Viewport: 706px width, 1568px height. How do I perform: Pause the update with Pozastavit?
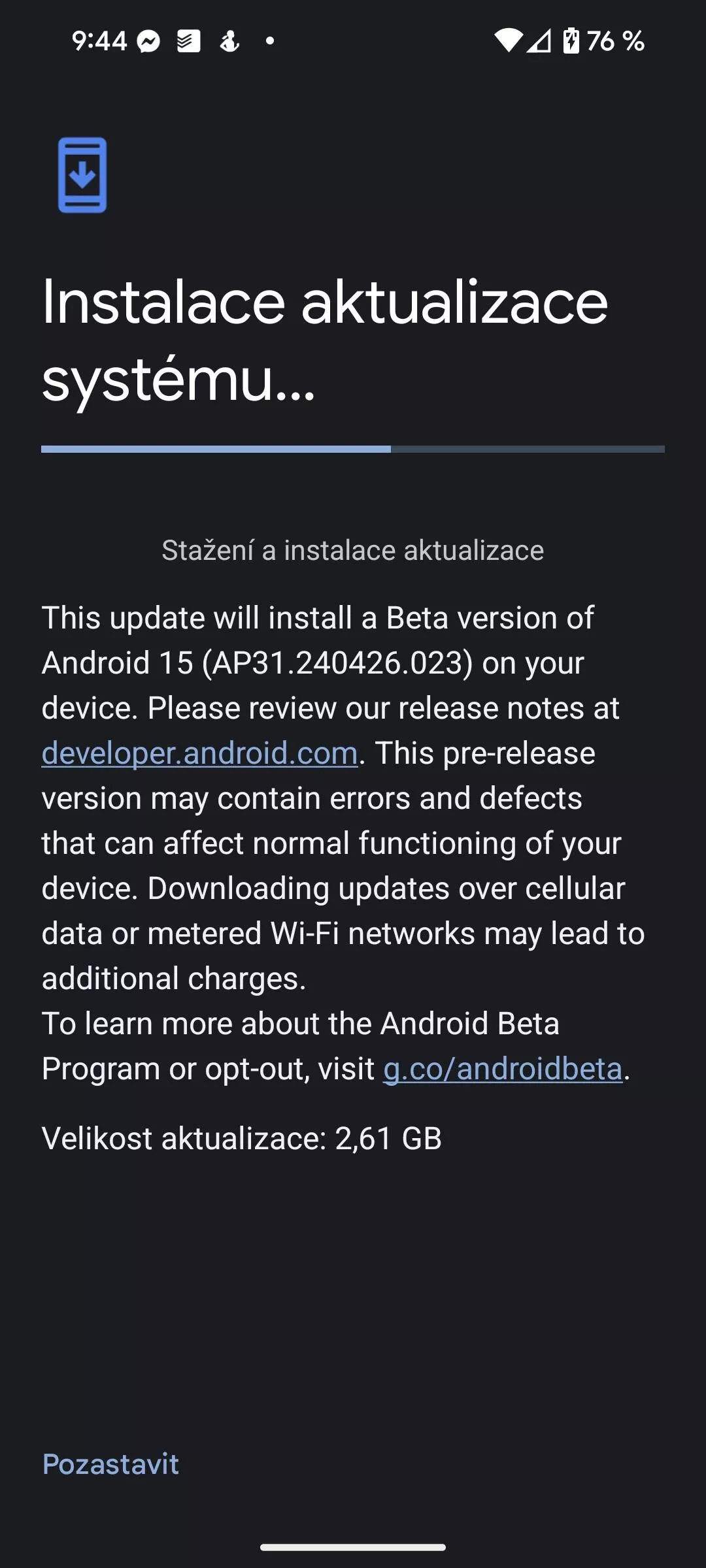[110, 1464]
